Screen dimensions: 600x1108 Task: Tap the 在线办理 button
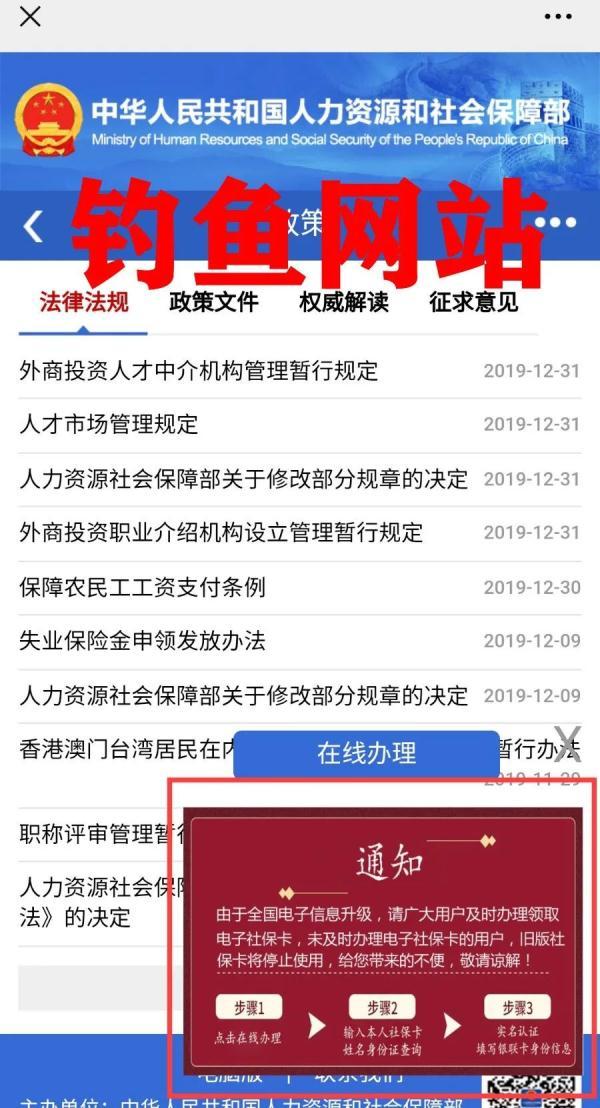tap(366, 753)
